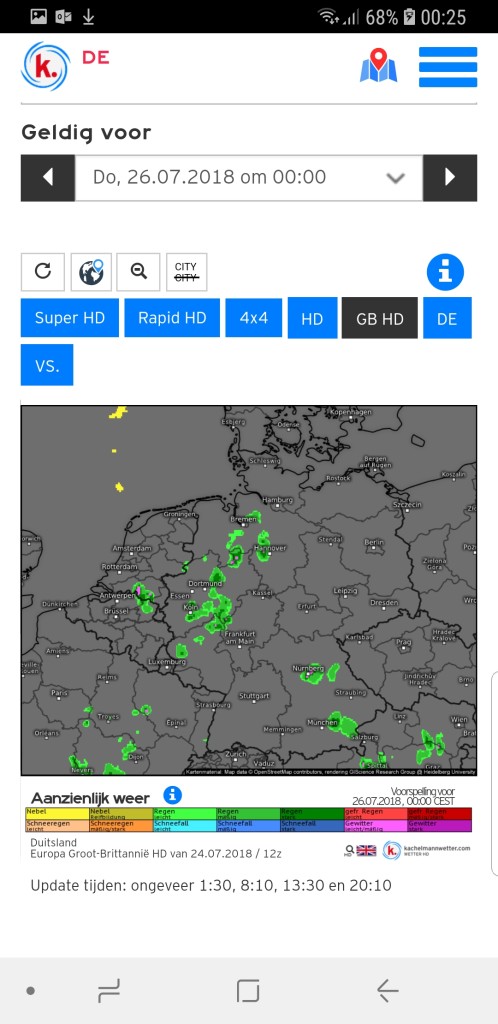Select the Rapid HD model
498x1024 pixels.
click(x=172, y=318)
